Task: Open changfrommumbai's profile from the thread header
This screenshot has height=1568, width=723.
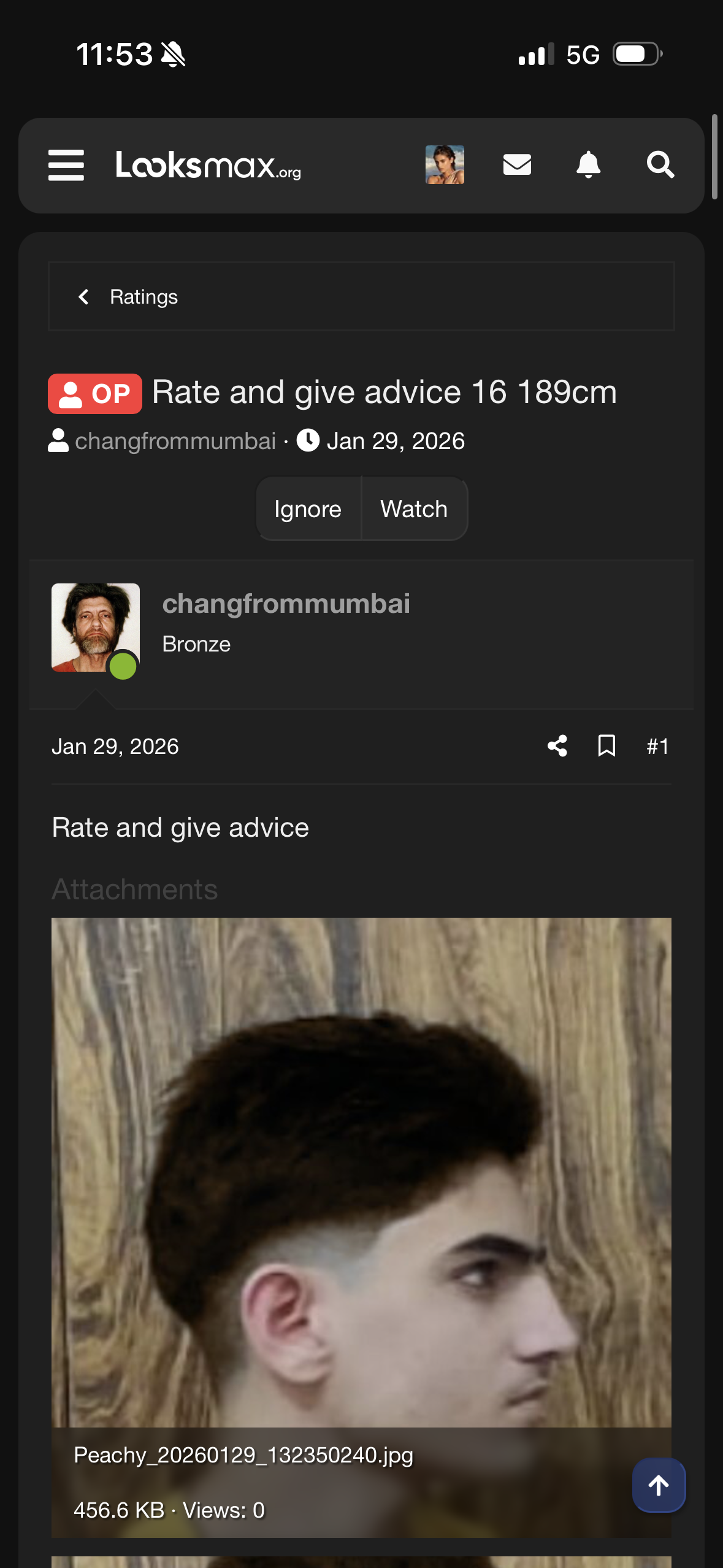Action: coord(175,441)
